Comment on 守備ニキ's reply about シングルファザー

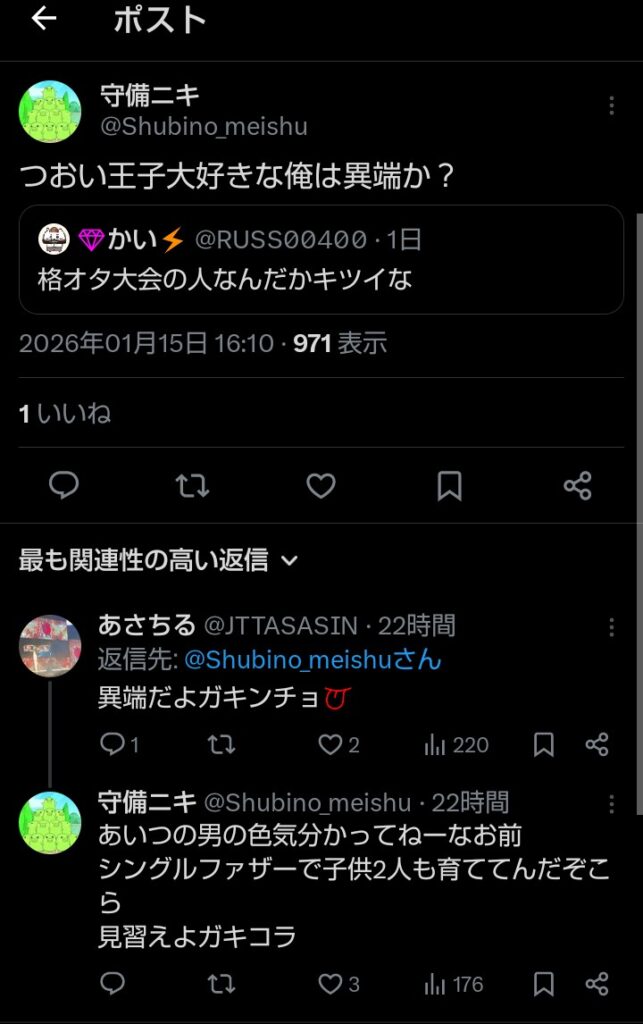pyautogui.click(x=113, y=984)
